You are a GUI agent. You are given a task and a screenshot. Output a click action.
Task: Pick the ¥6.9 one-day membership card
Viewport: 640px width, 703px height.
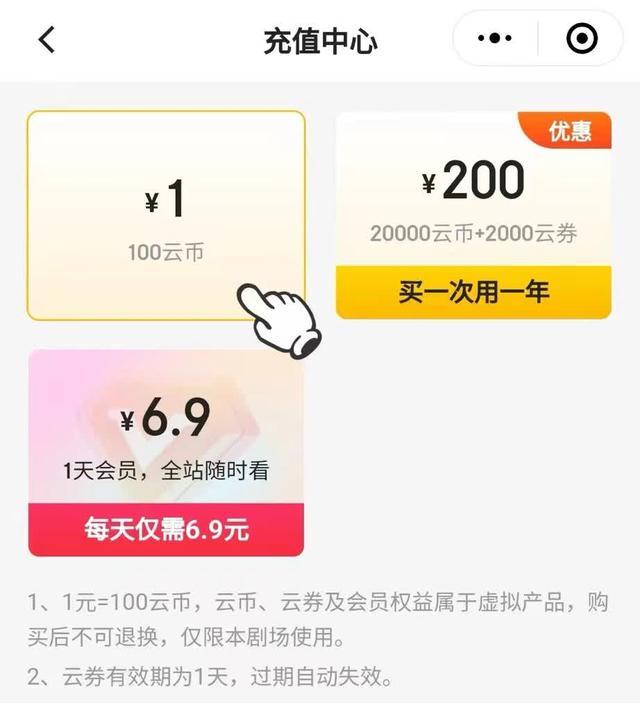166,452
